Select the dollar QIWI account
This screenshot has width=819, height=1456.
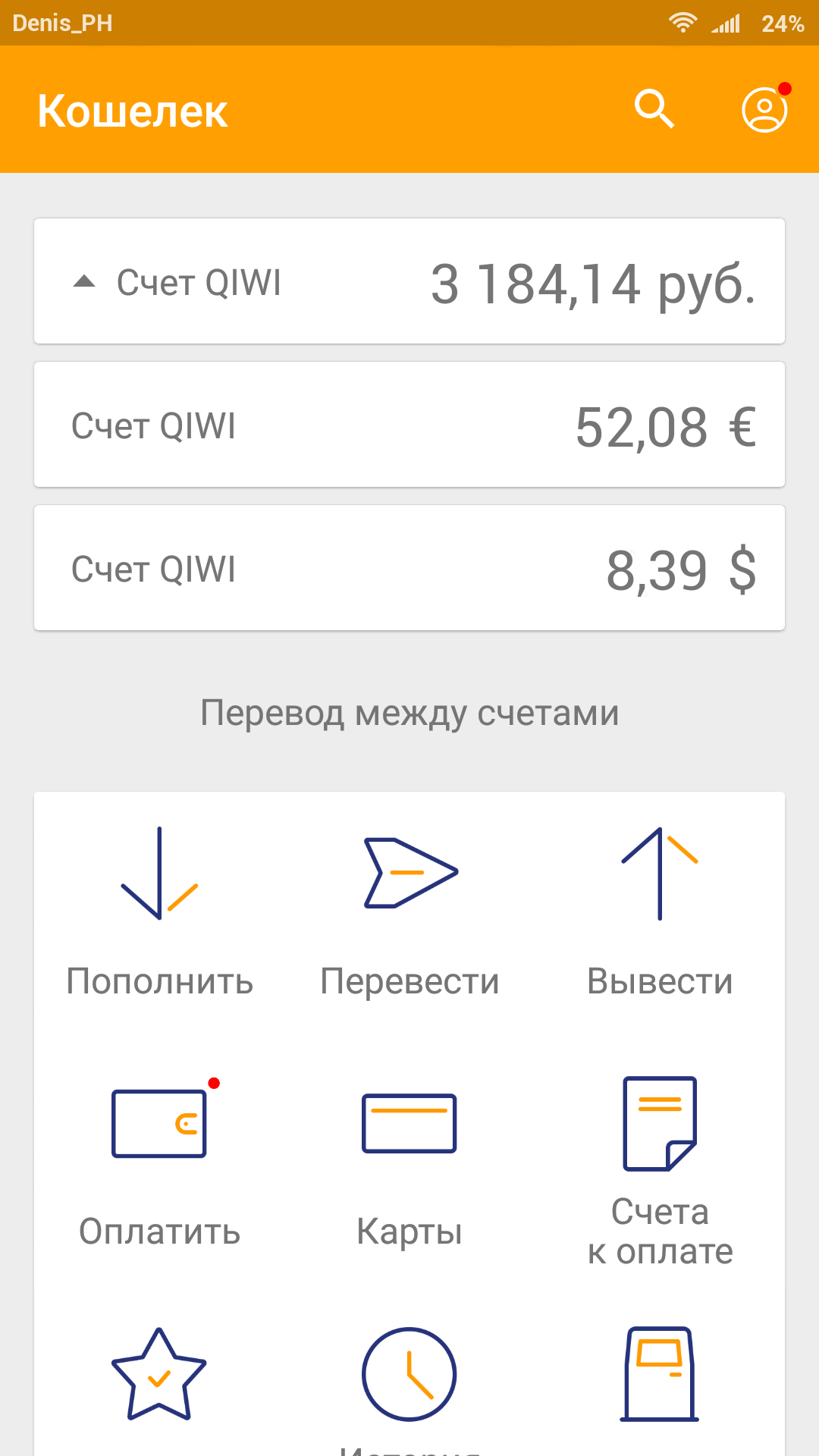click(x=409, y=568)
